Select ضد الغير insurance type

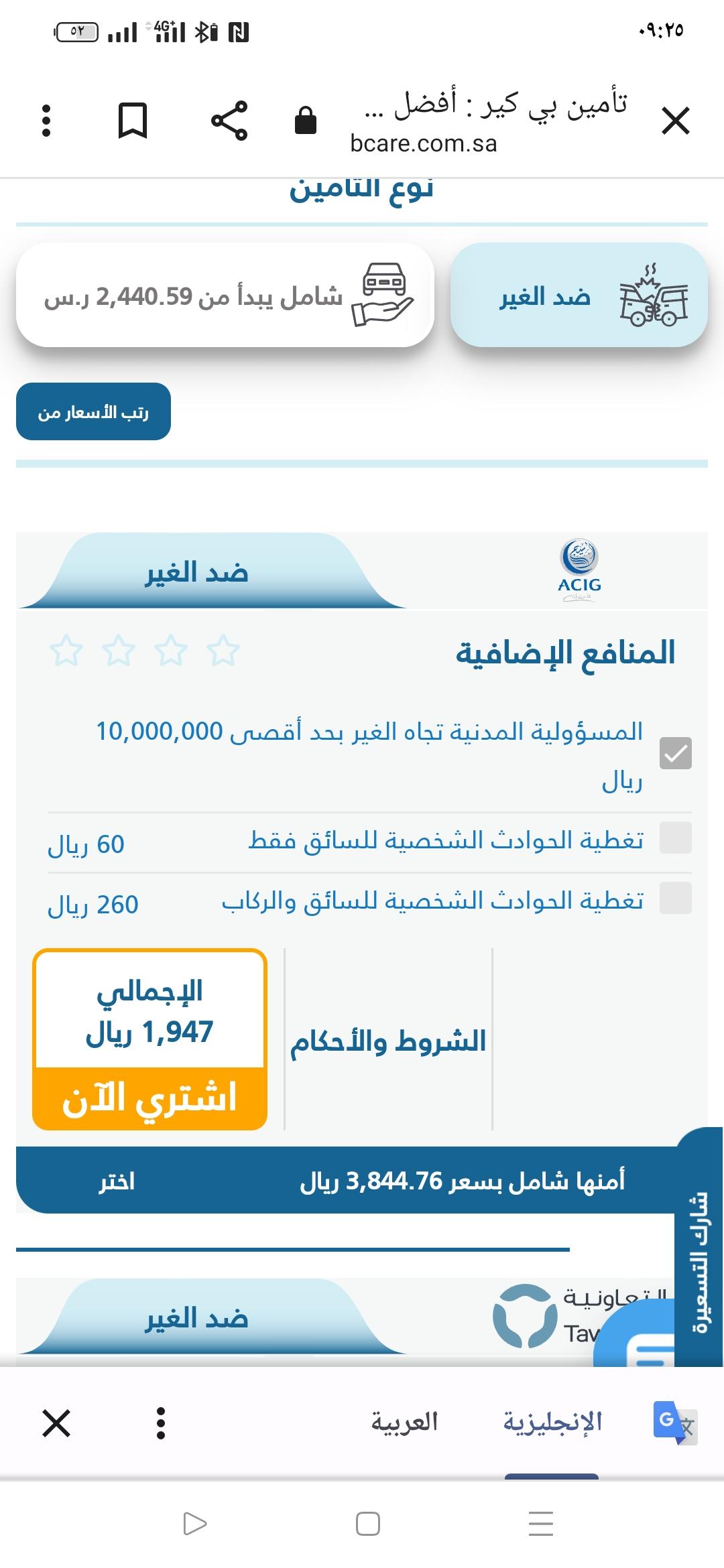coord(579,296)
